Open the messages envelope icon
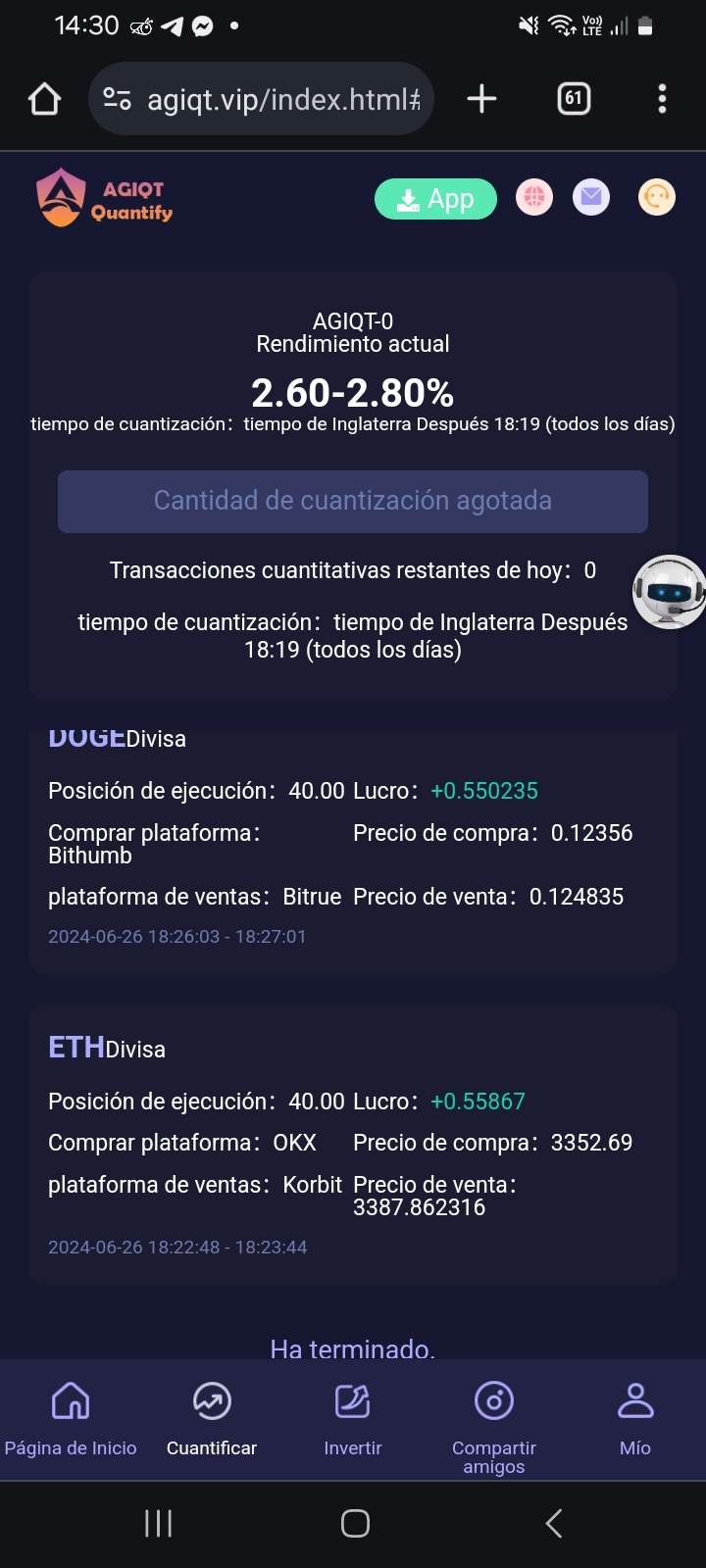The width and height of the screenshot is (706, 1568). point(591,198)
